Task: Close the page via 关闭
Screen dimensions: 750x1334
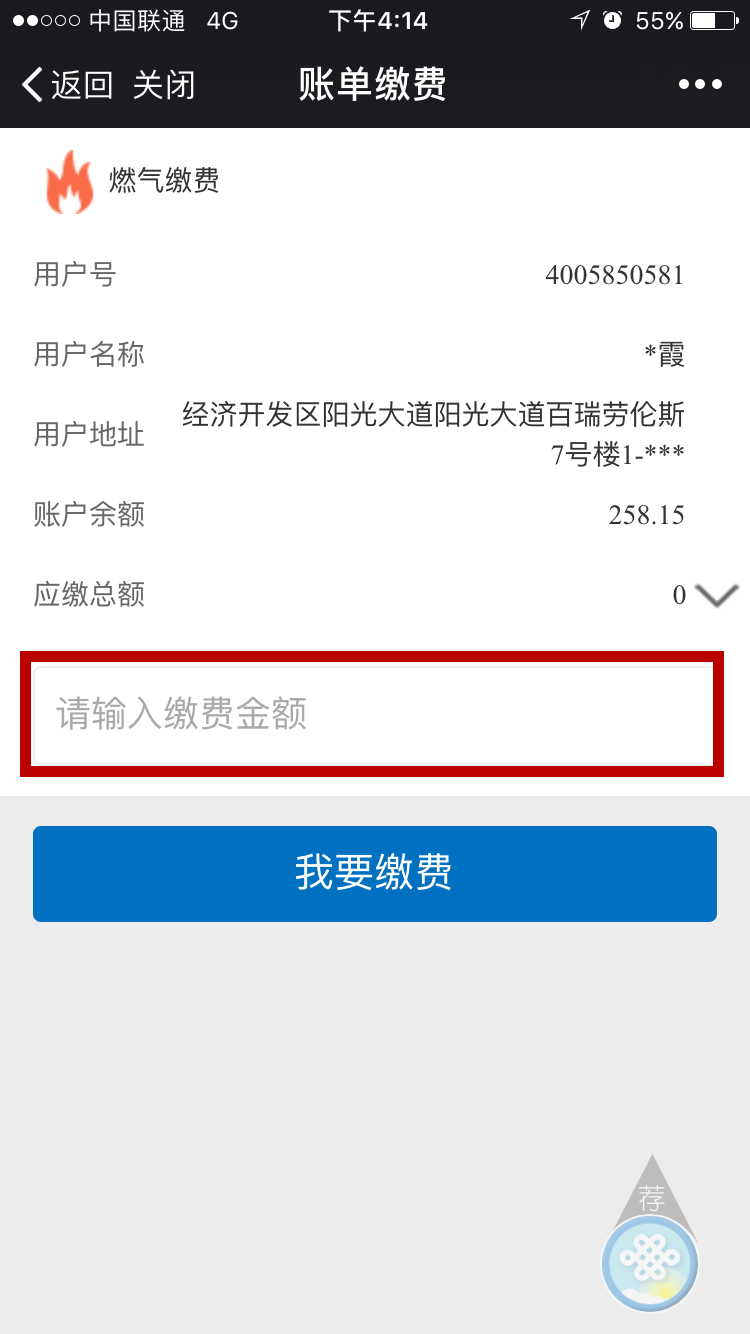Action: pos(164,85)
